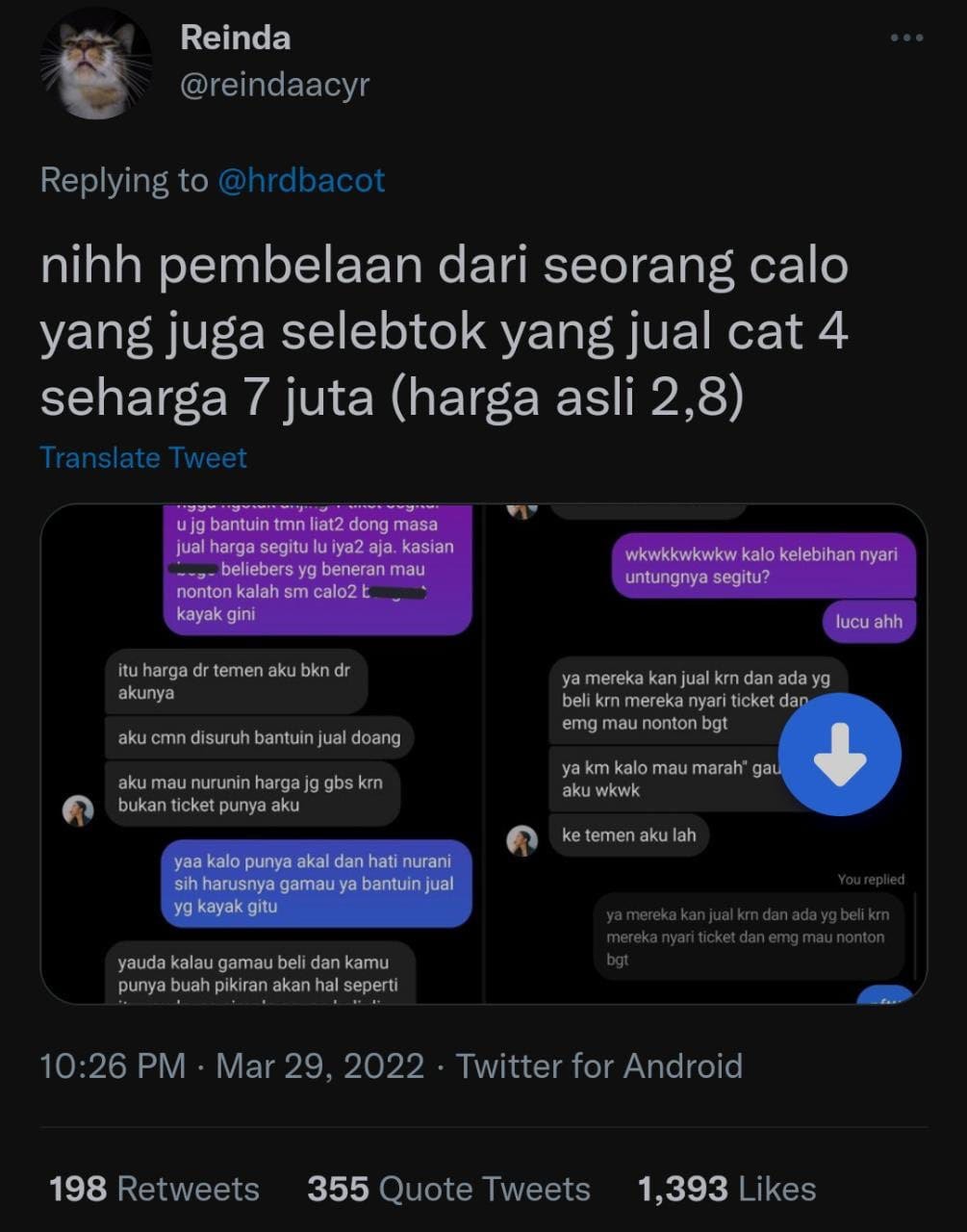Viewport: 967px width, 1232px height.
Task: View the 198 Retweets list
Action: 154,1189
